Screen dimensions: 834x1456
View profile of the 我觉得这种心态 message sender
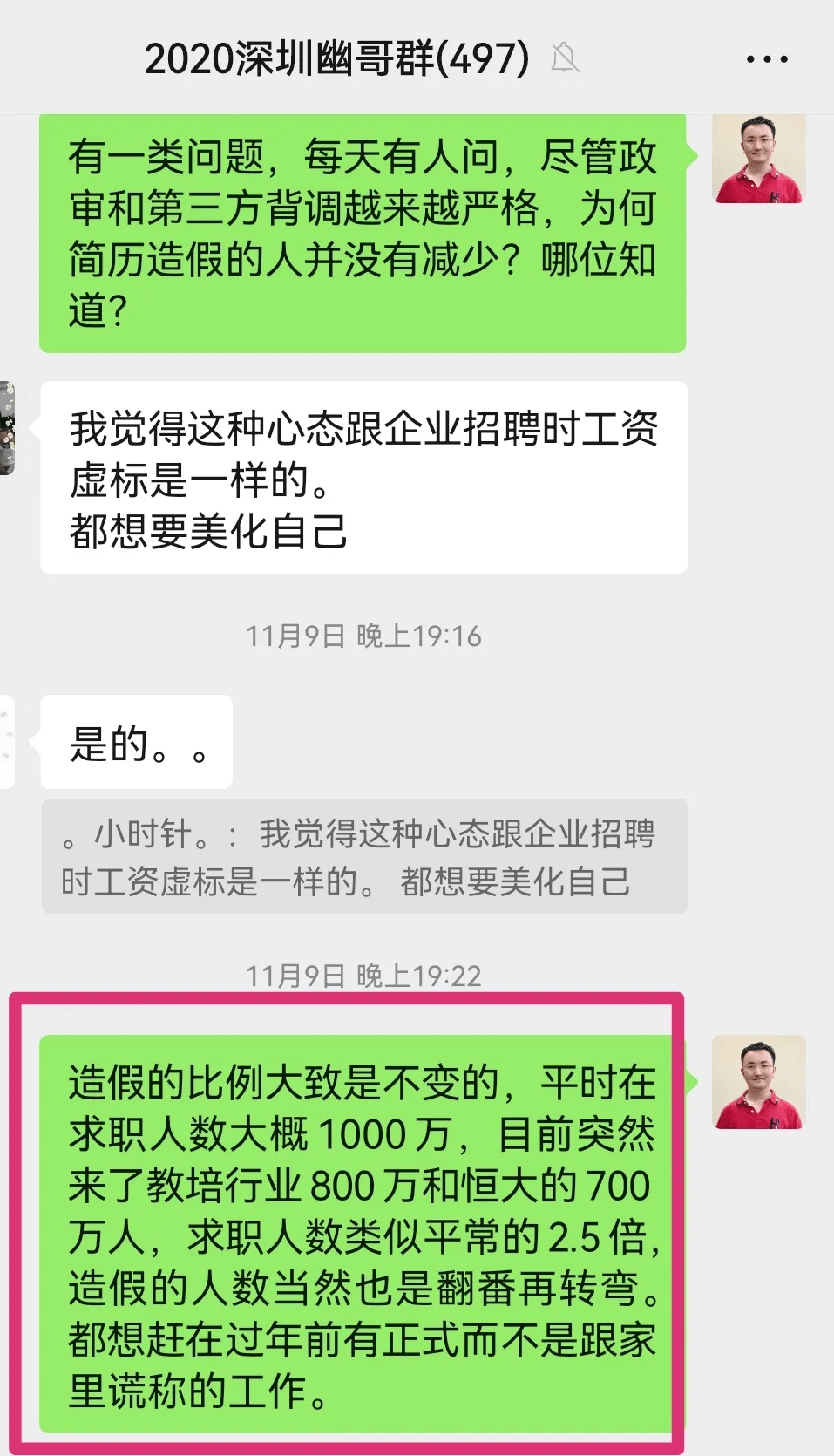point(7,428)
